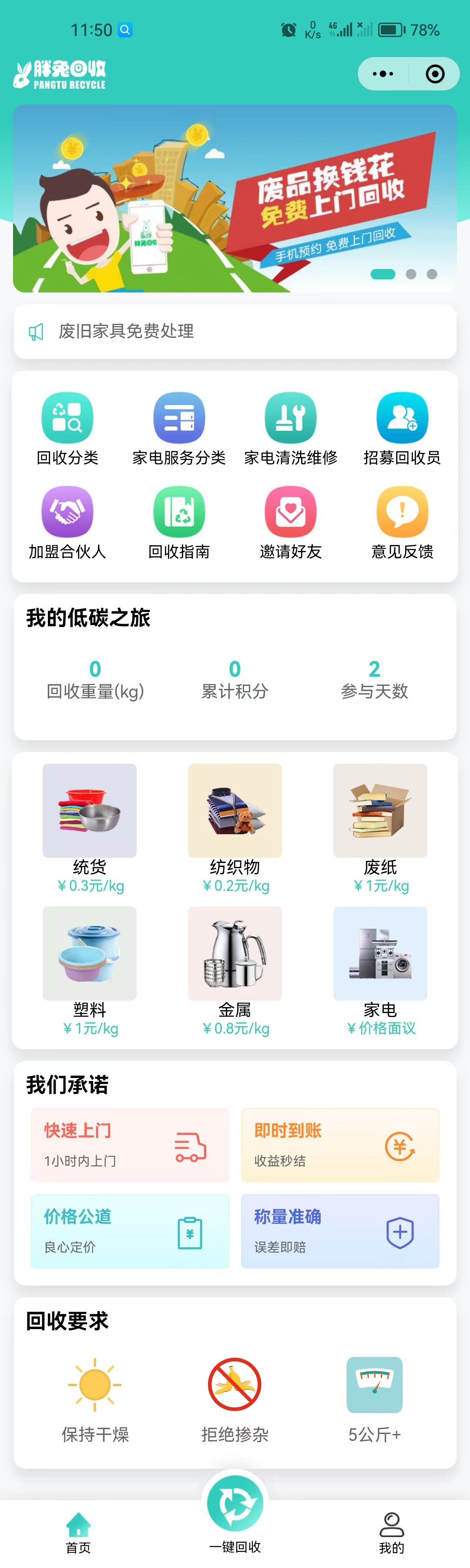Open the 废品换钱花 promotional banner

pos(235,198)
